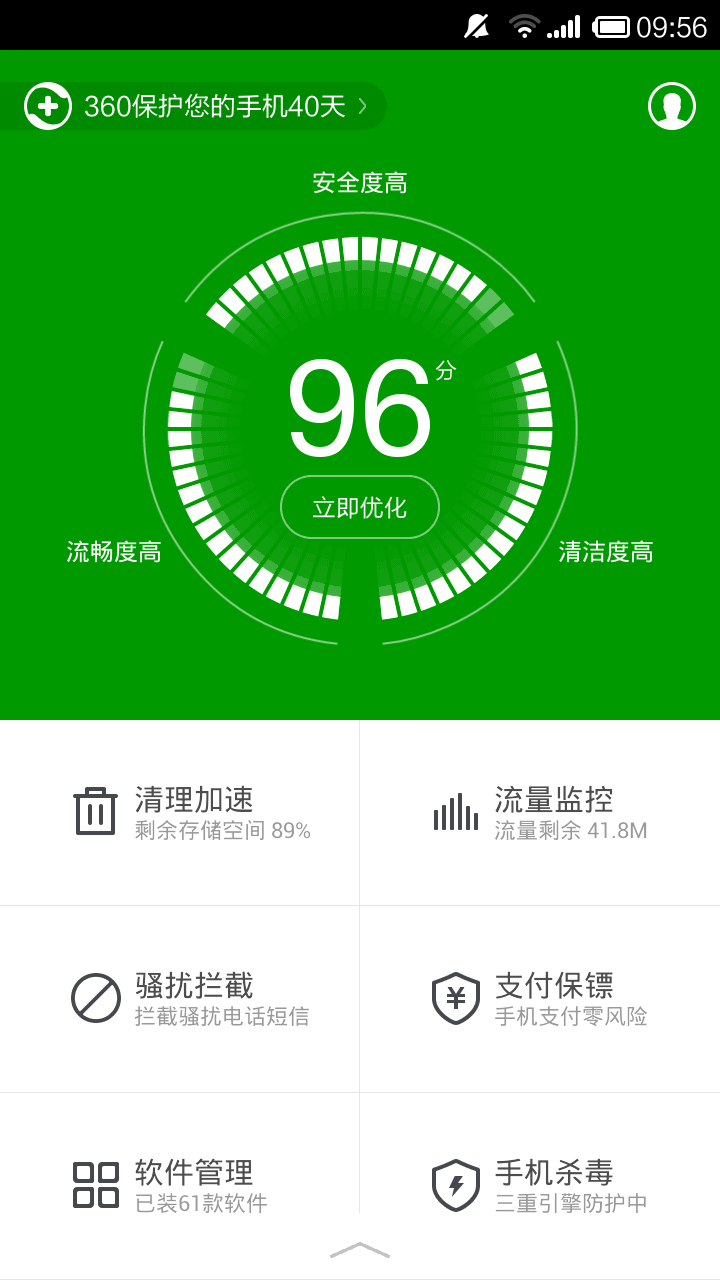Select the 软件管理 grid icon
Screen dimensions: 720x1280
(x=95, y=1184)
